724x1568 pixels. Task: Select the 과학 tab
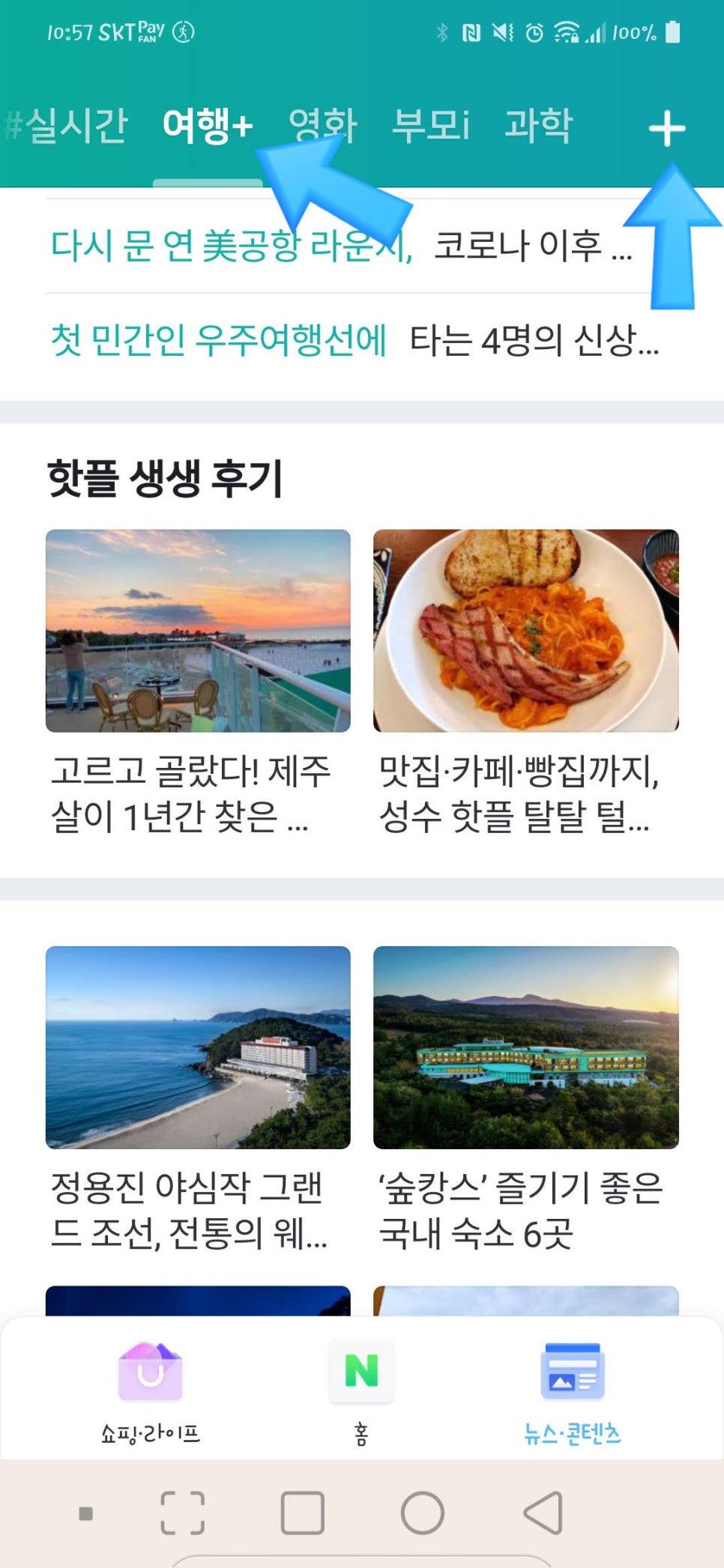click(x=538, y=125)
